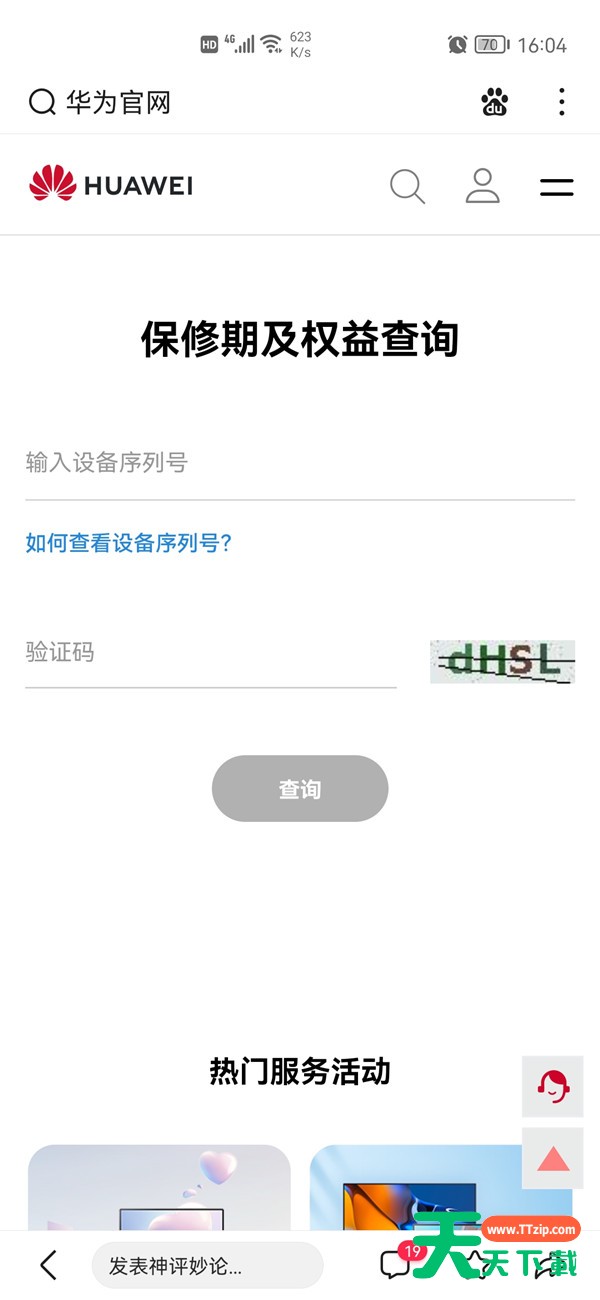This screenshot has width=600, height=1300.
Task: Tap the 发表神评妙论 comment box
Action: pyautogui.click(x=207, y=1266)
